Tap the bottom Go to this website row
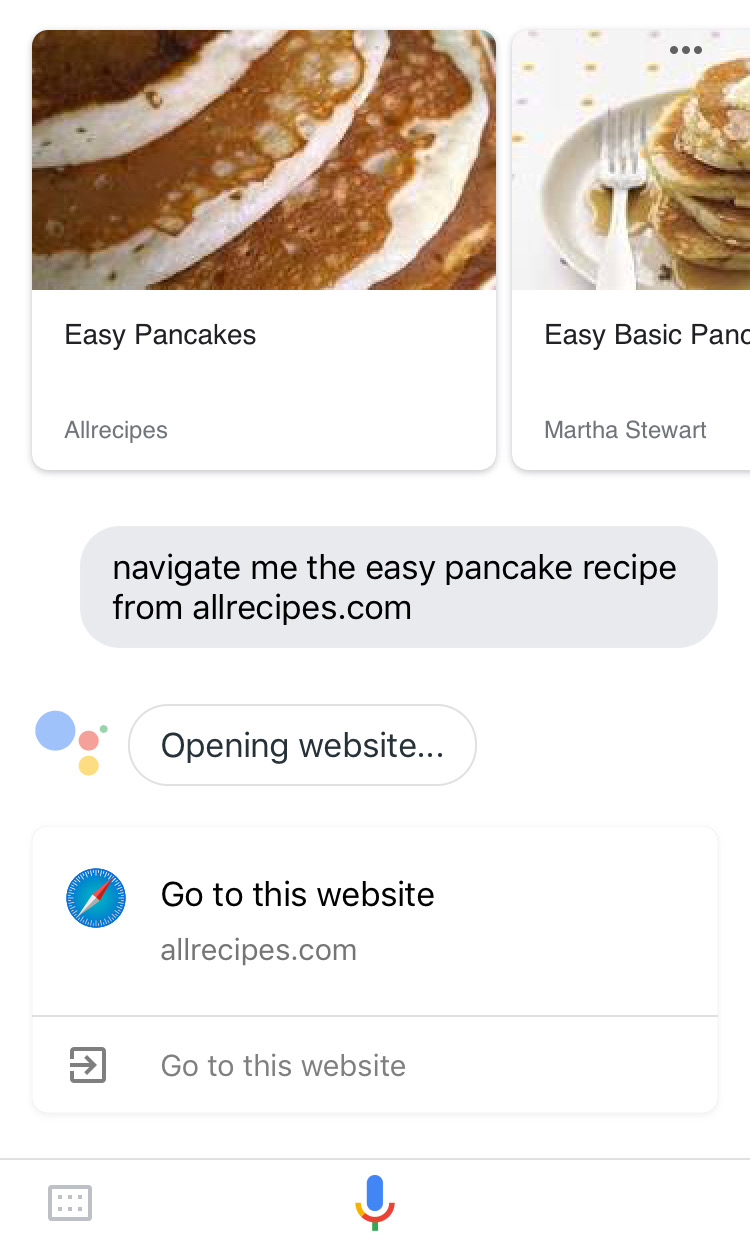This screenshot has height=1248, width=750. (375, 1065)
